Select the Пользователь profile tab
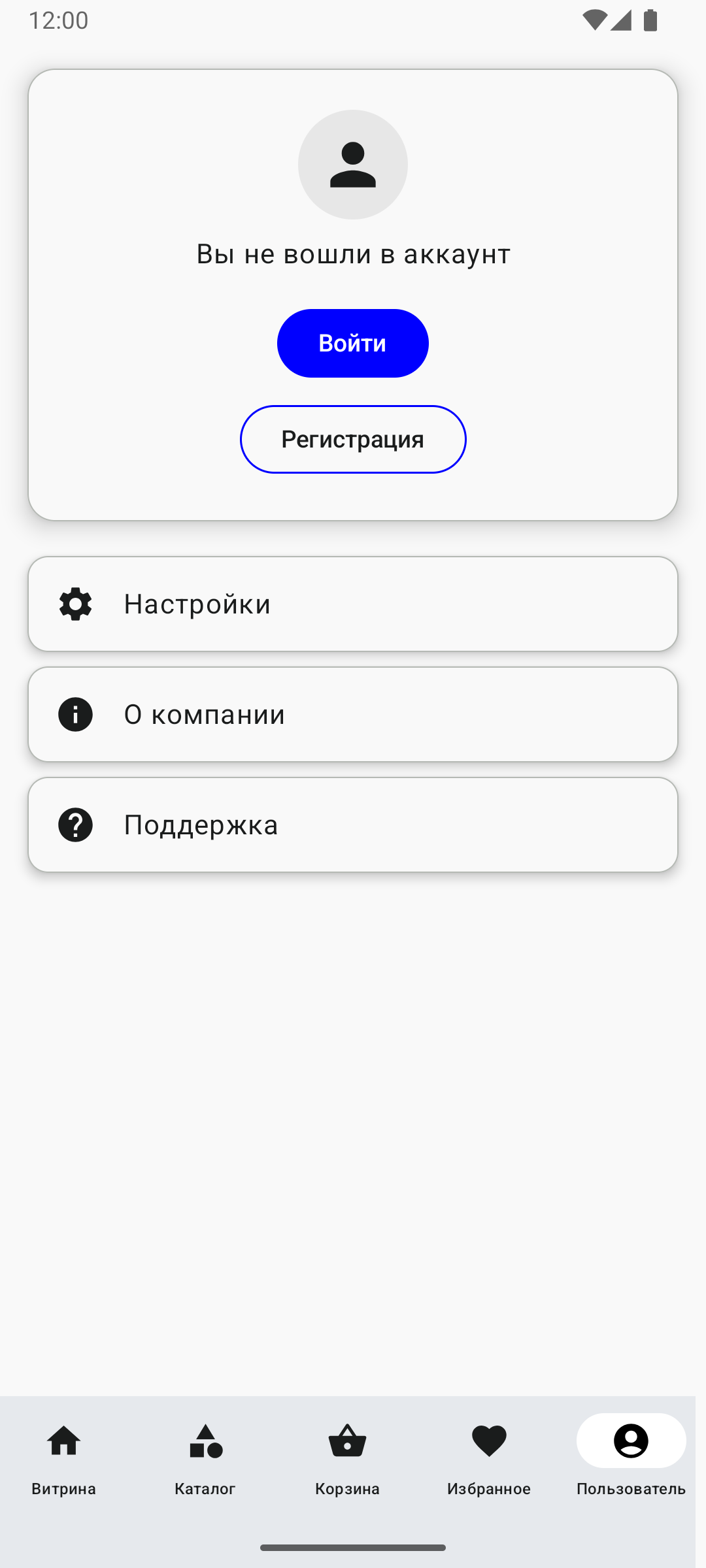Image resolution: width=706 pixels, height=1568 pixels. tap(631, 1458)
